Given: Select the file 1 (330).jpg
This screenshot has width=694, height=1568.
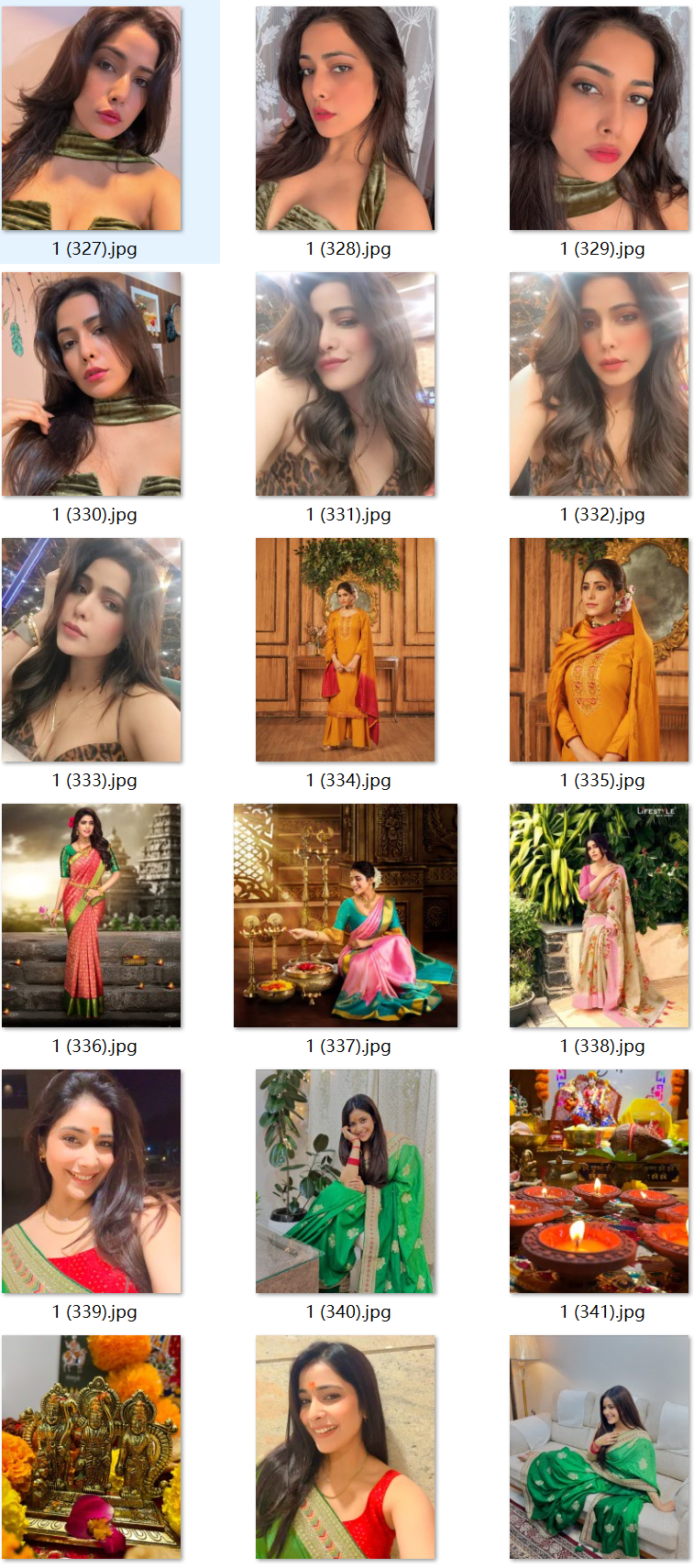Looking at the screenshot, I should 92,384.
